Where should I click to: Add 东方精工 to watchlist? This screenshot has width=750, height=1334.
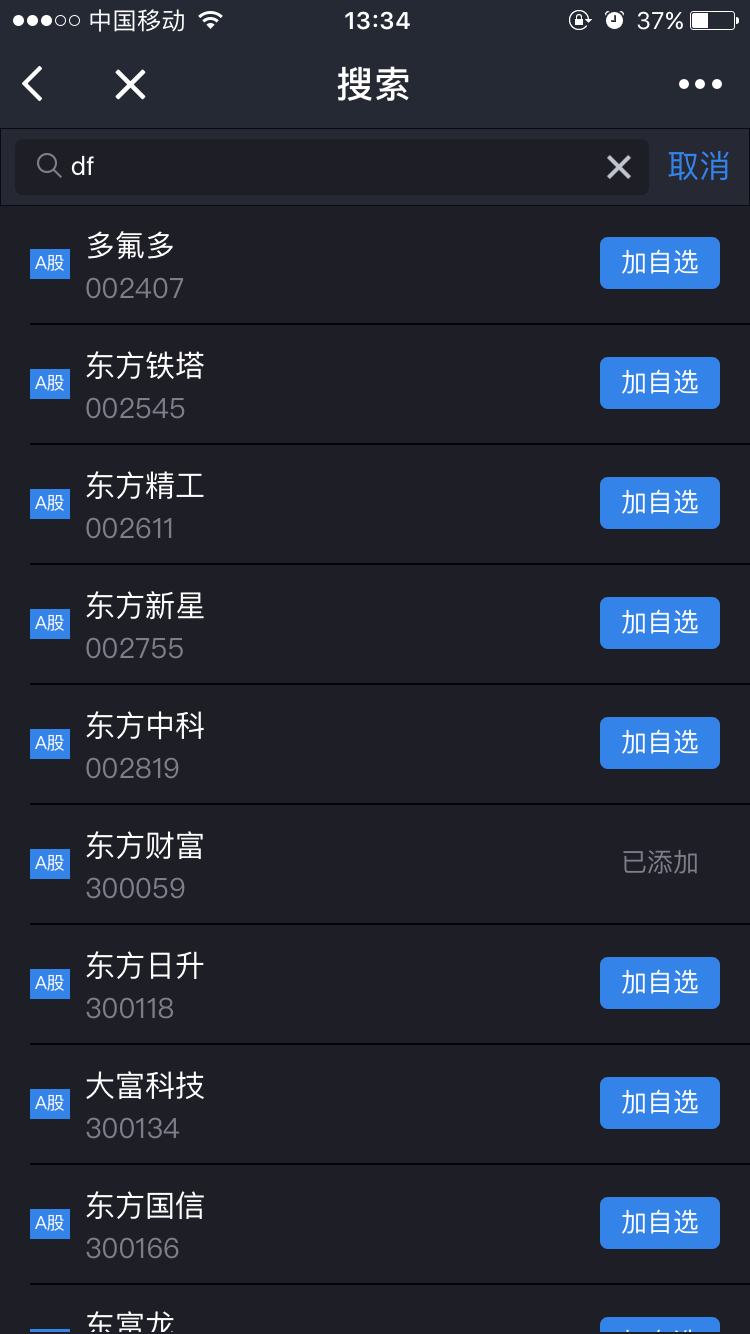[x=660, y=503]
